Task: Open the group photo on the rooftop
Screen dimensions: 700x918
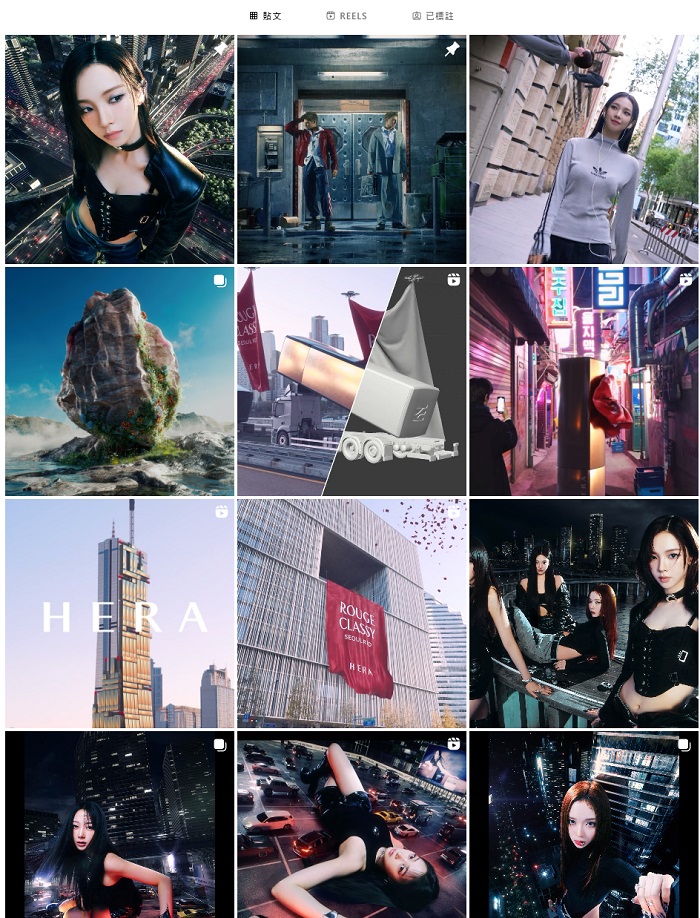Action: coord(583,613)
